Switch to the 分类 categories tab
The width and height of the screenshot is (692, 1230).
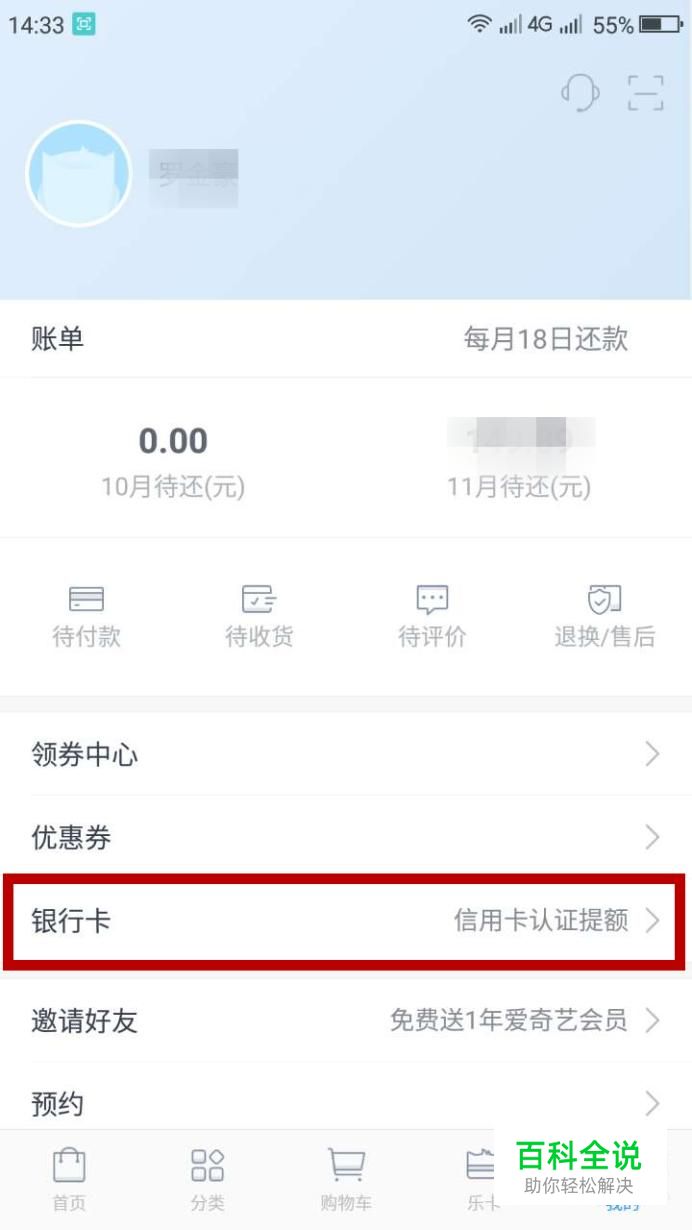208,1180
